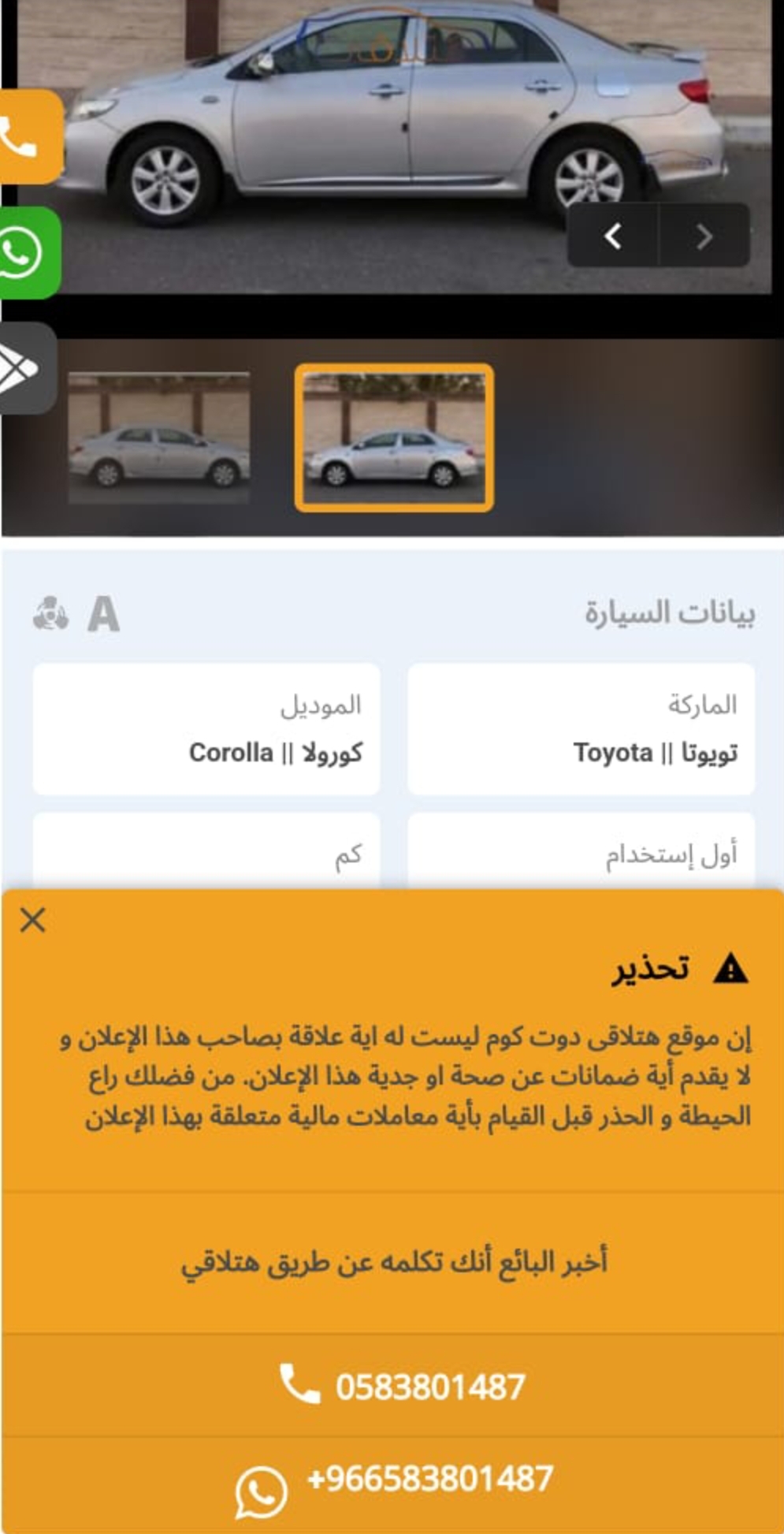Tap the icon next to letter A
The width and height of the screenshot is (784, 1534).
click(x=50, y=614)
